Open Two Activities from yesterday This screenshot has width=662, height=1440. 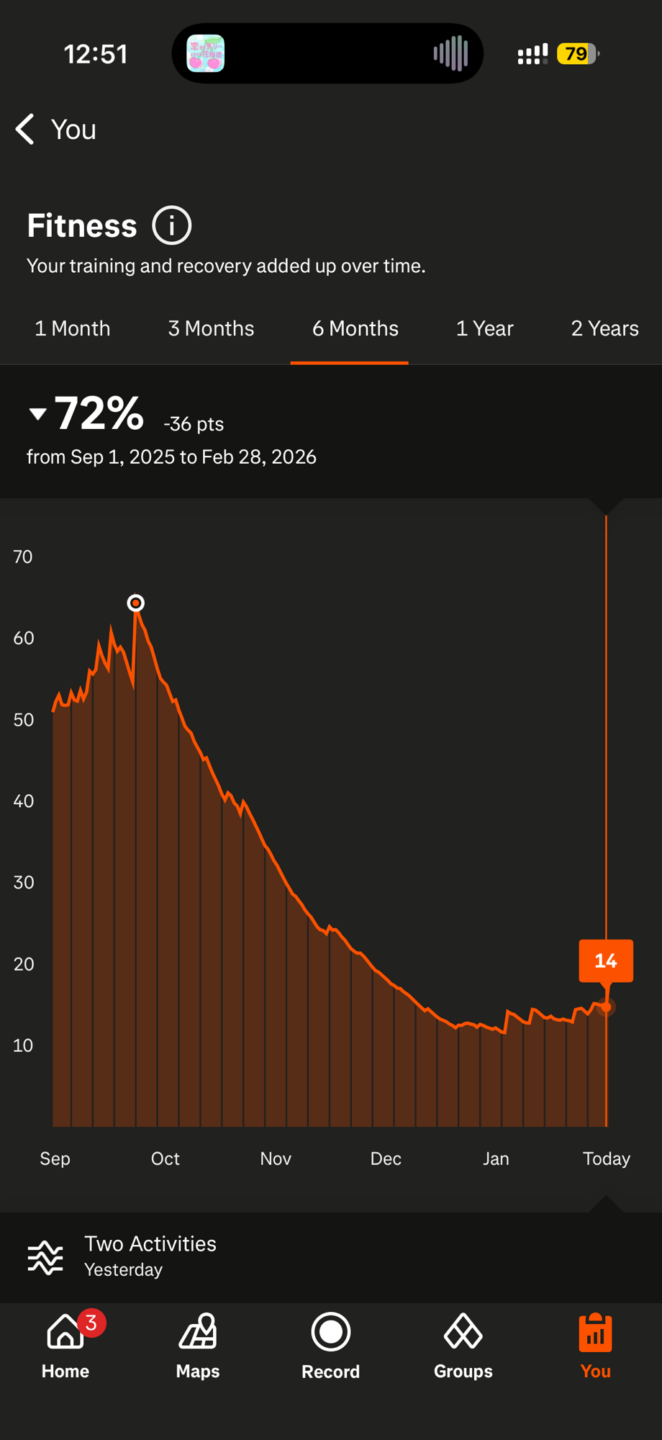[150, 1256]
